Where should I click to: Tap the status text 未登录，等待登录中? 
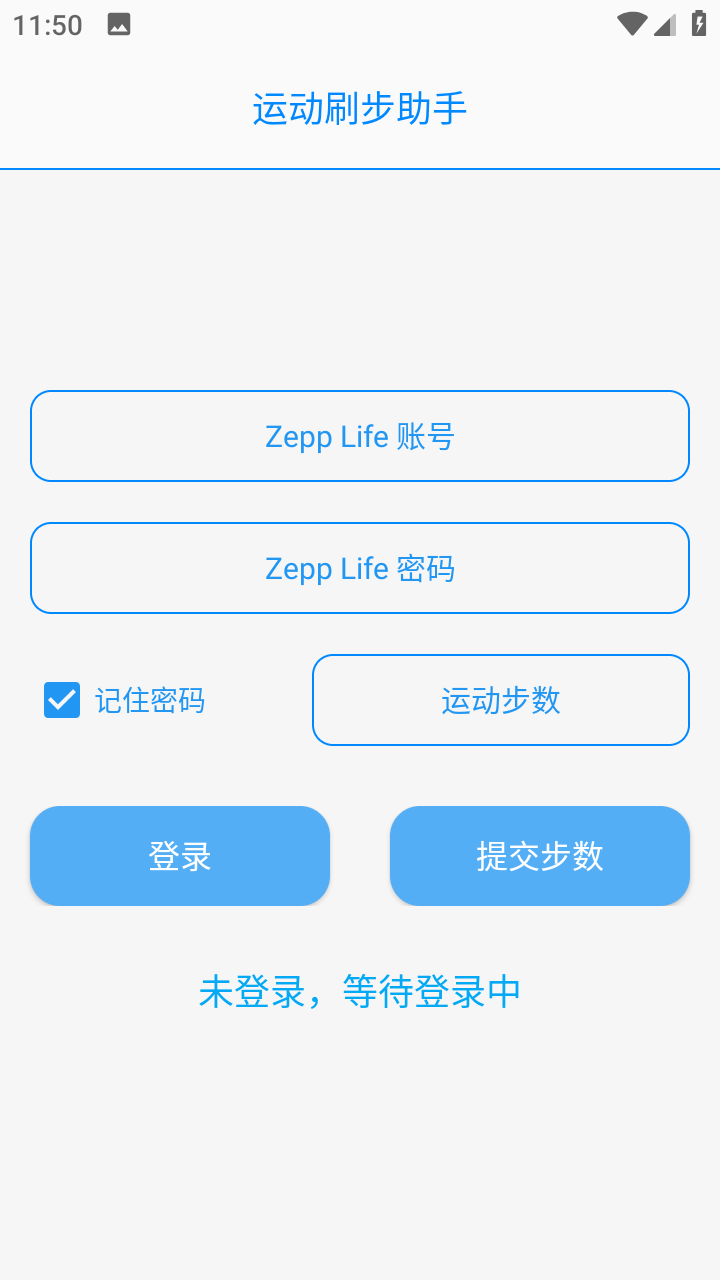point(359,990)
